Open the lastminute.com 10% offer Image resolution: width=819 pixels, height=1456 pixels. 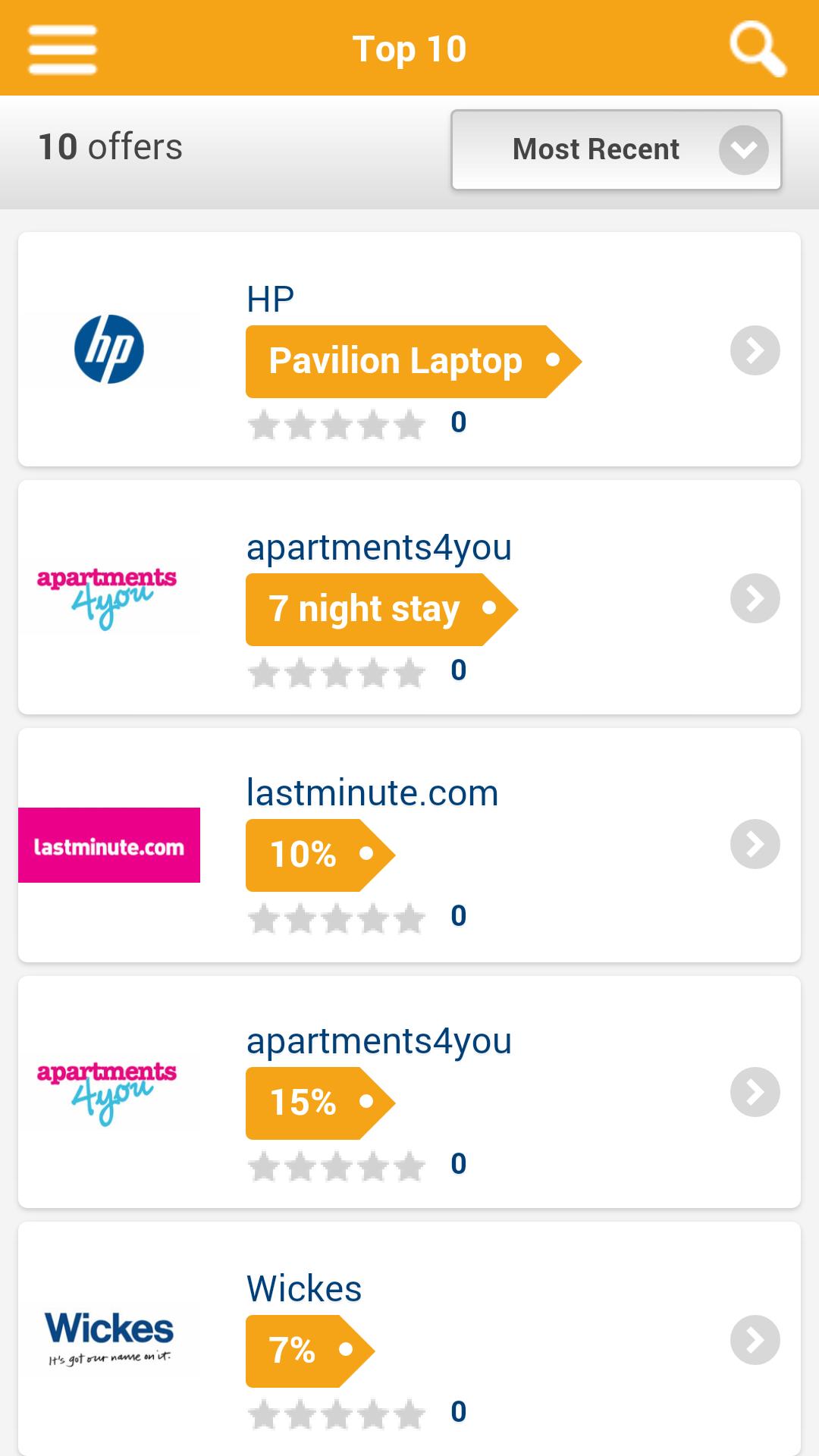(409, 845)
